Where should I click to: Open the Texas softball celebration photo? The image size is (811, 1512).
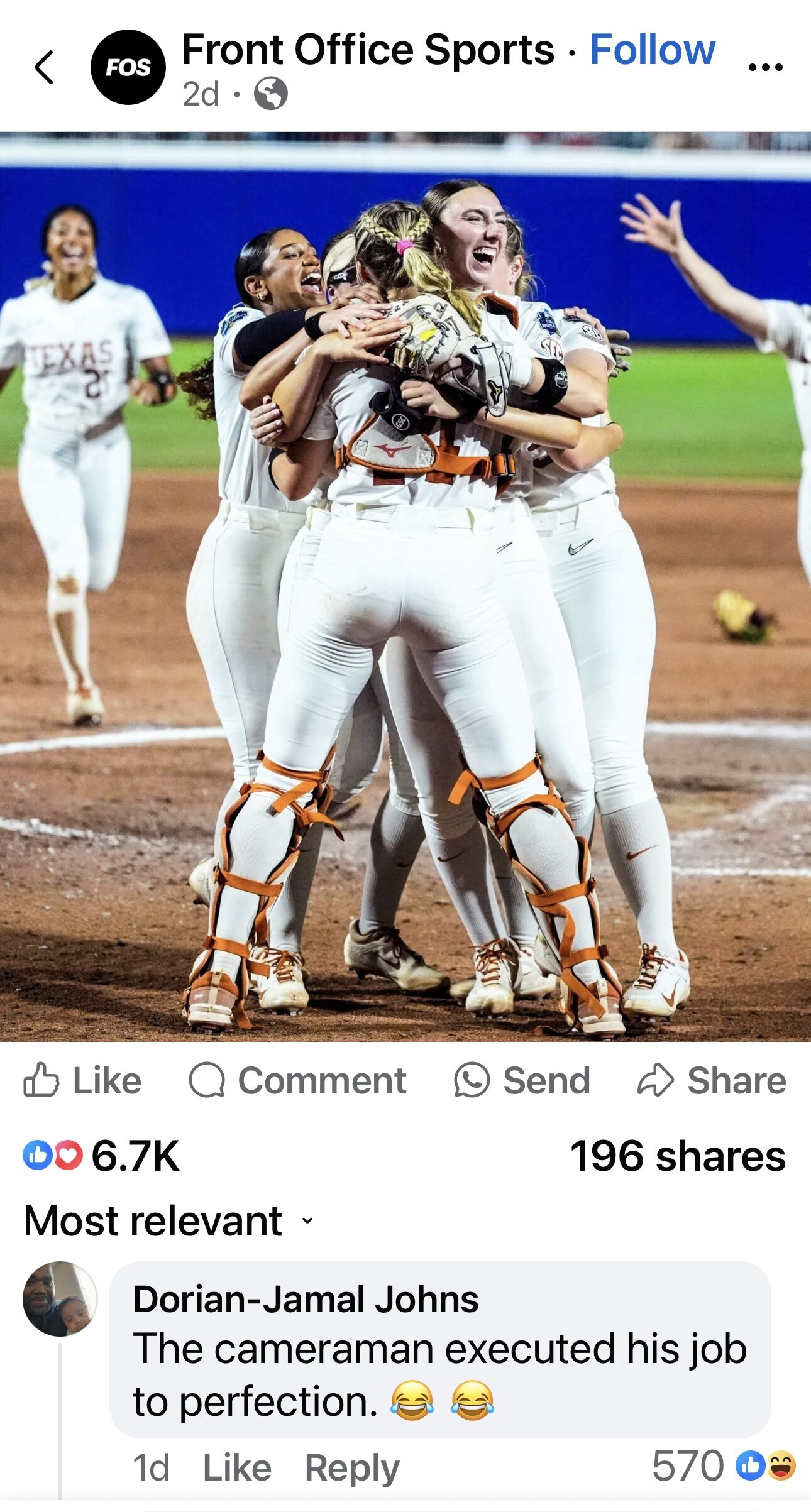(x=405, y=586)
